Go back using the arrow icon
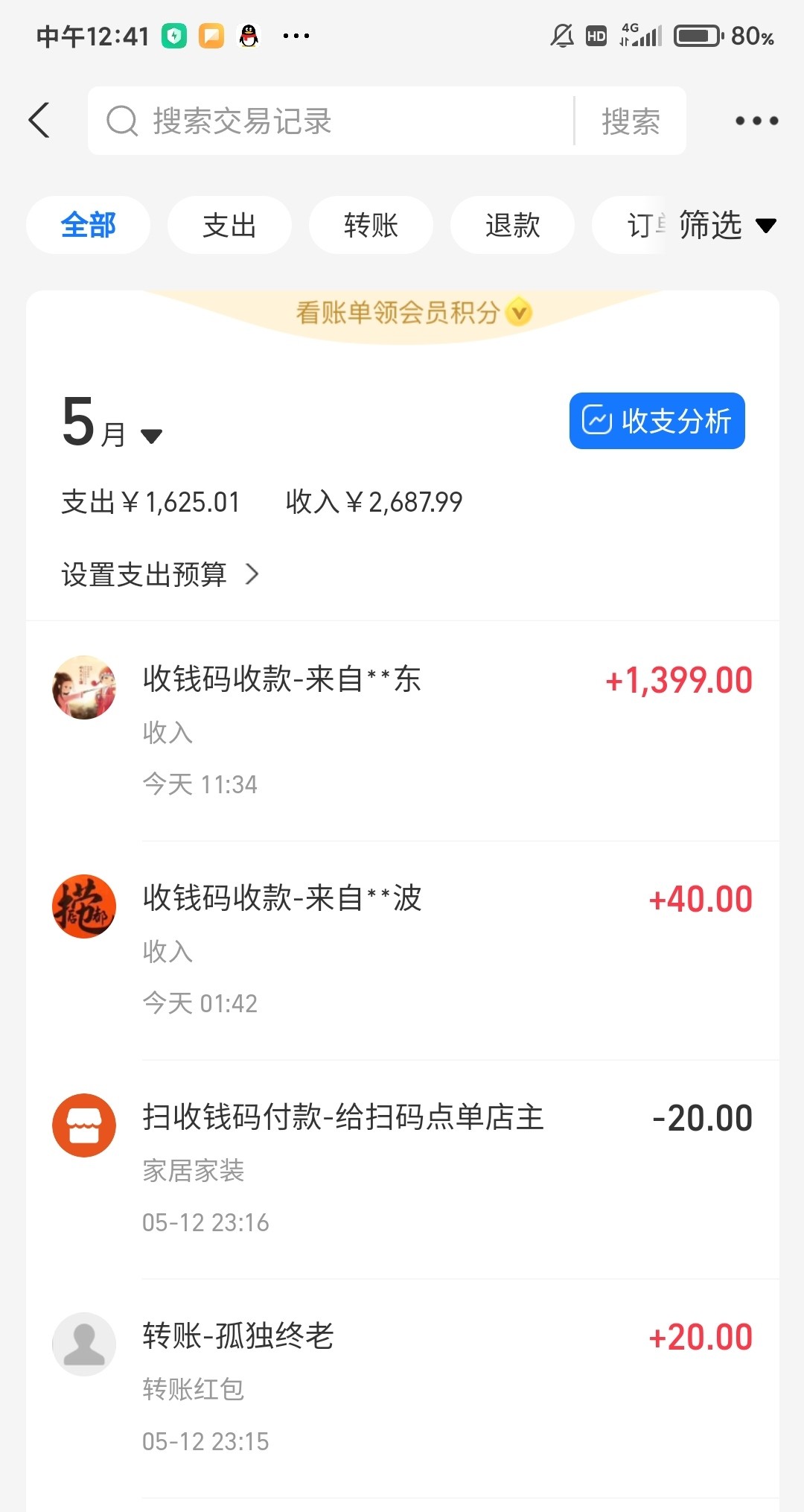 39,121
